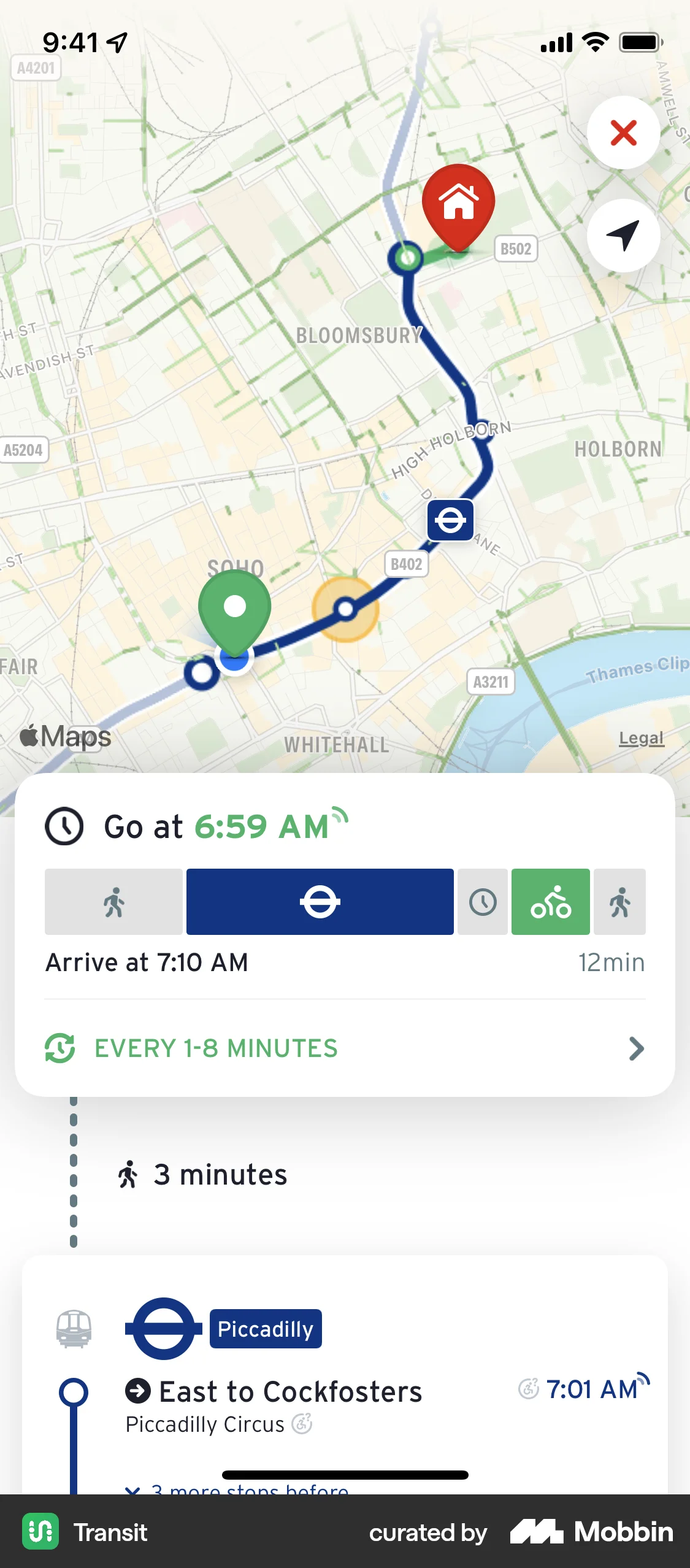Tap the clock icon beside Go at 6:59 AM
The width and height of the screenshot is (690, 1568).
(x=64, y=825)
